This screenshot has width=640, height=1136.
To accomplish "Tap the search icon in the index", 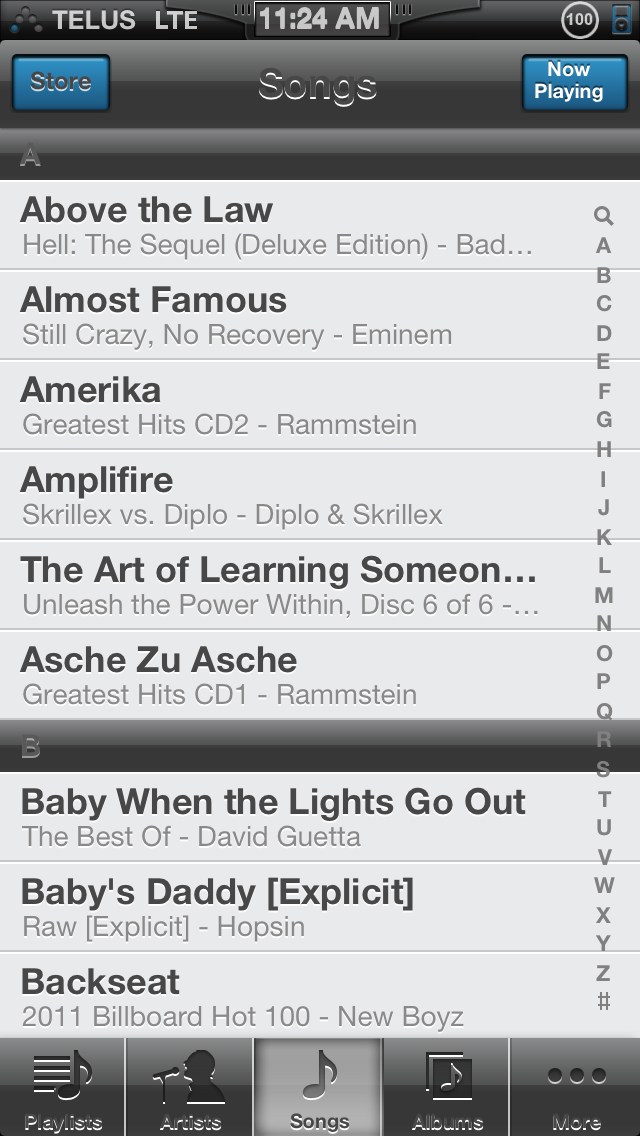I will pyautogui.click(x=603, y=215).
